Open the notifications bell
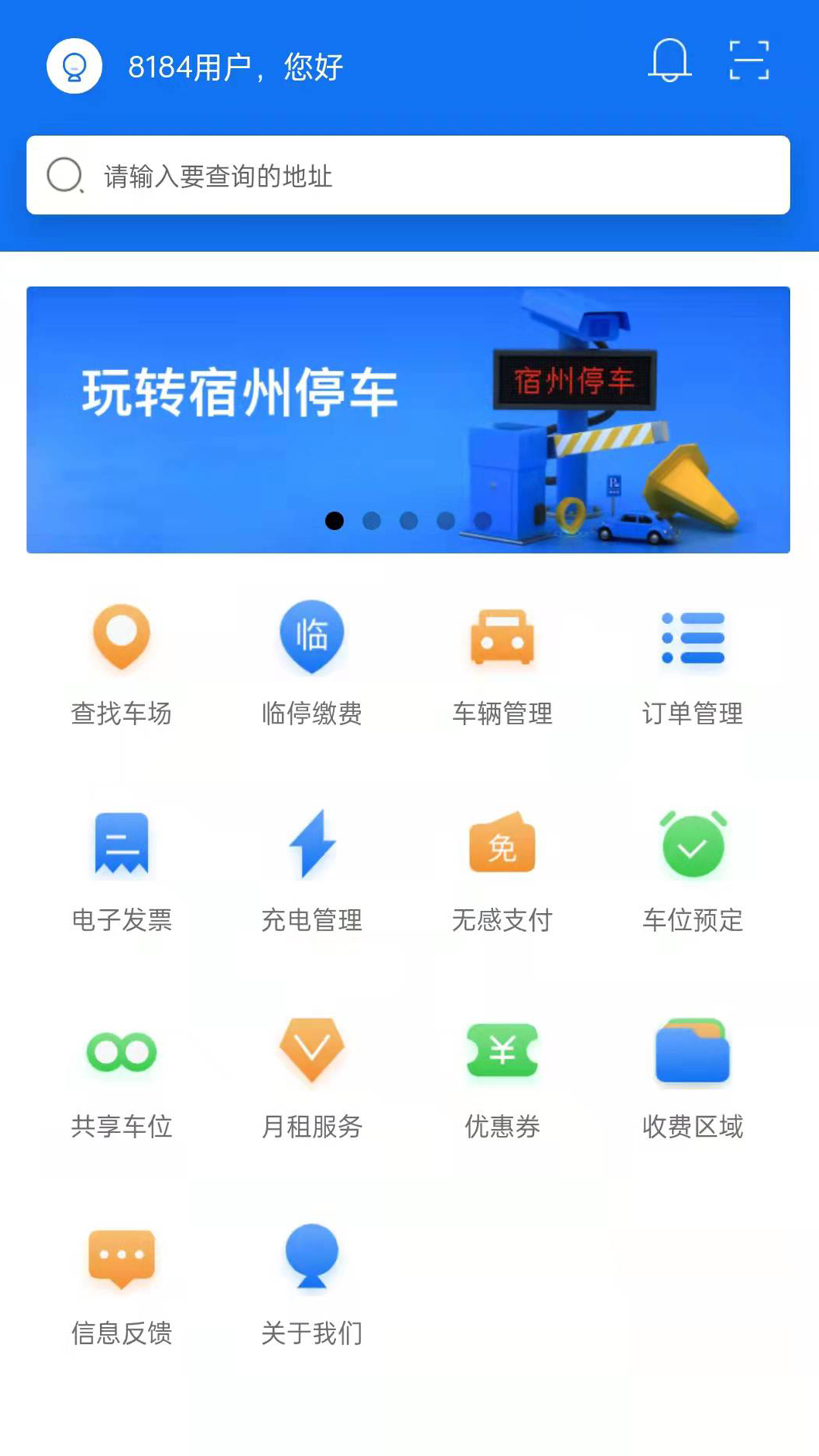The image size is (819, 1456). tap(670, 61)
